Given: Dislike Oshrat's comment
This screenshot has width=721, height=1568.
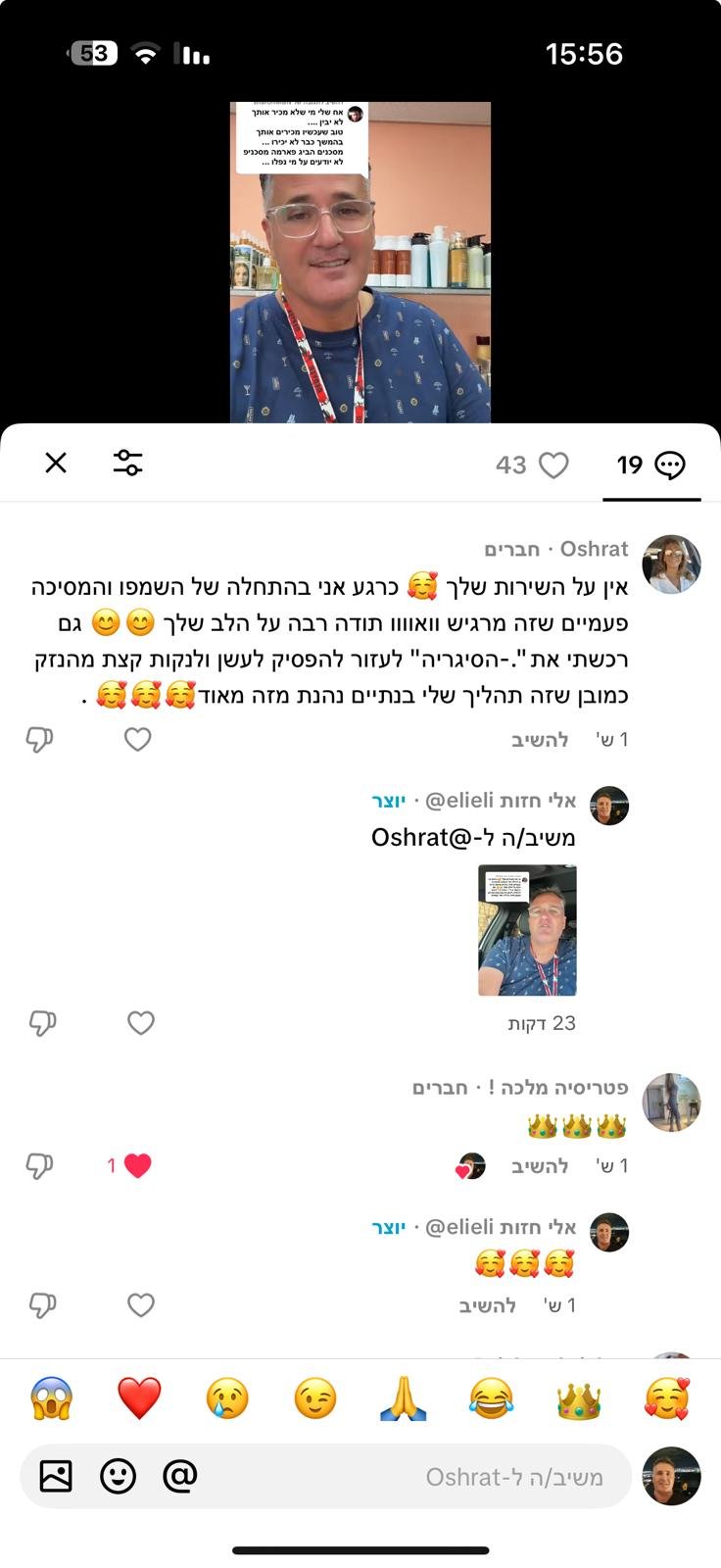Looking at the screenshot, I should (39, 740).
